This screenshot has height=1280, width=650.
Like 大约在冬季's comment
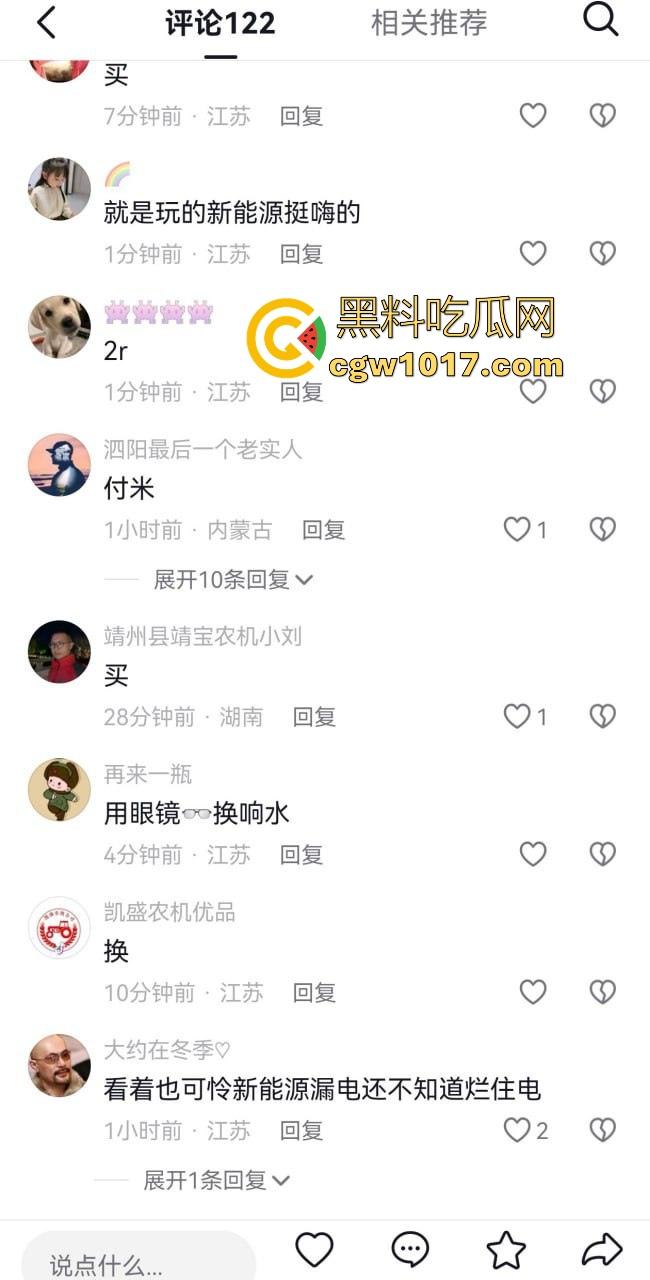tap(517, 1130)
